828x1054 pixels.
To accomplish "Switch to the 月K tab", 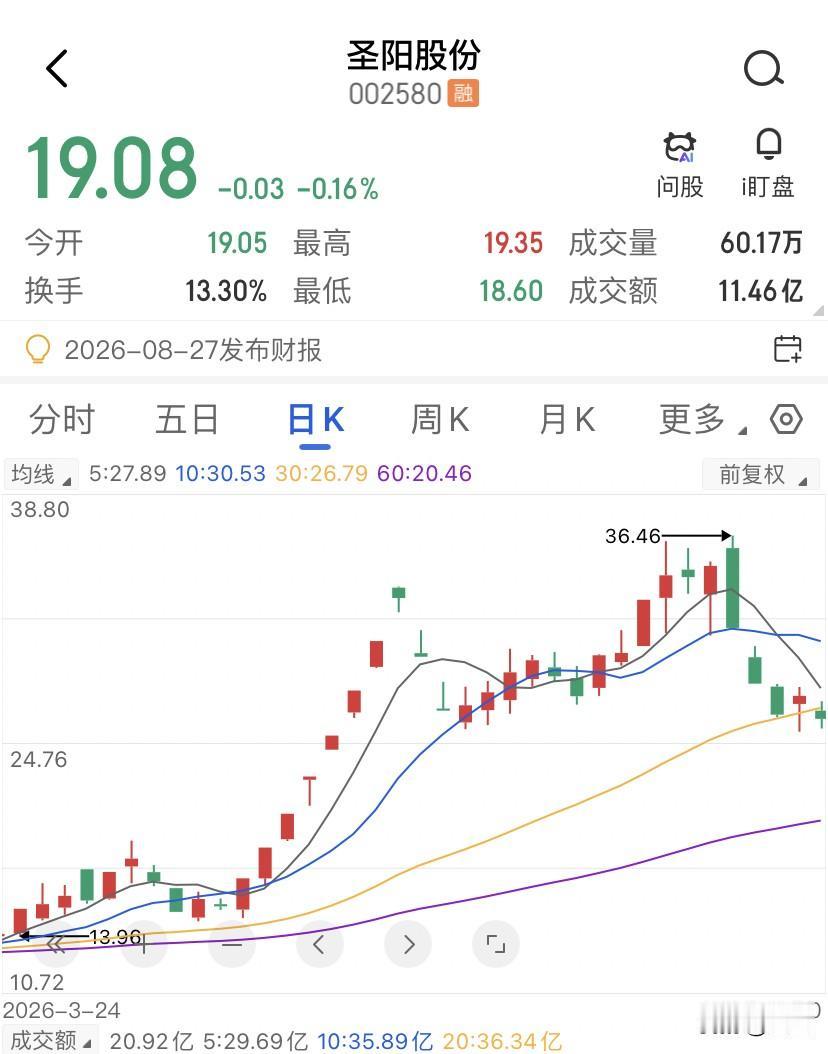I will tap(567, 419).
